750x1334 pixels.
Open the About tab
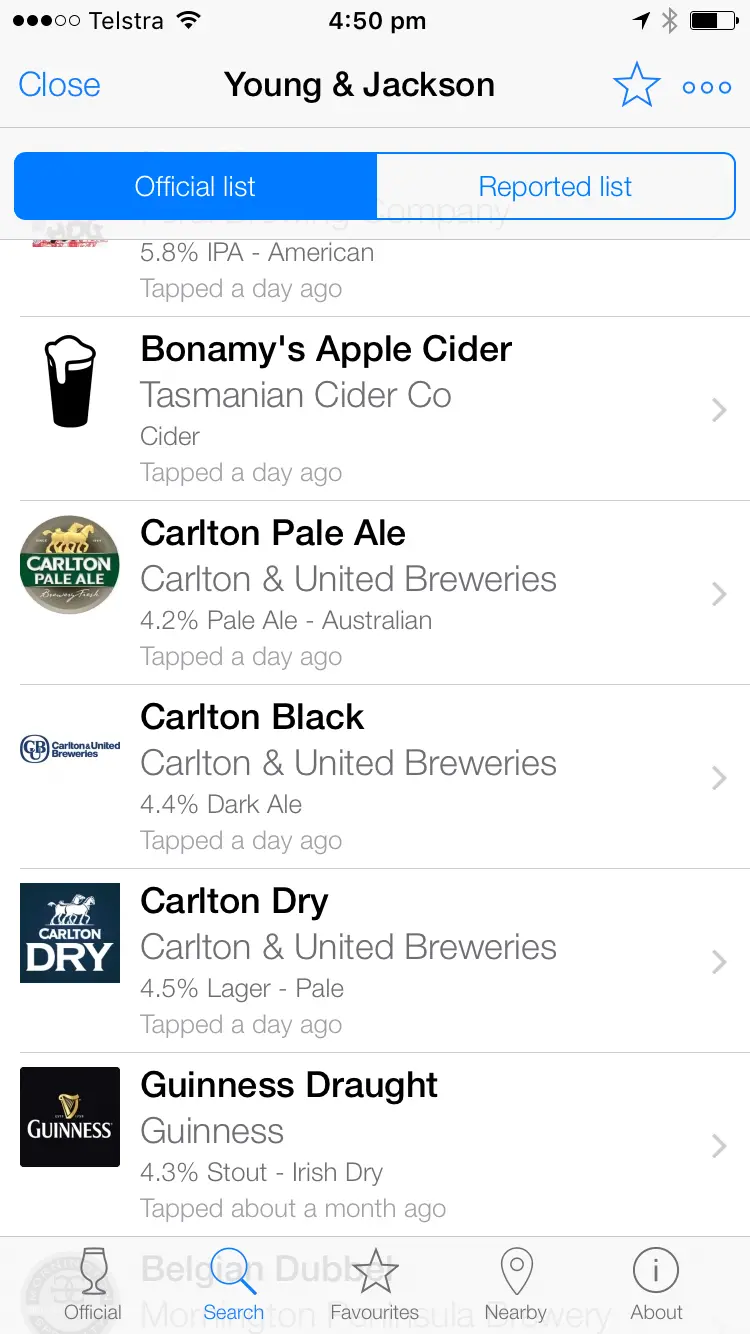[656, 1285]
